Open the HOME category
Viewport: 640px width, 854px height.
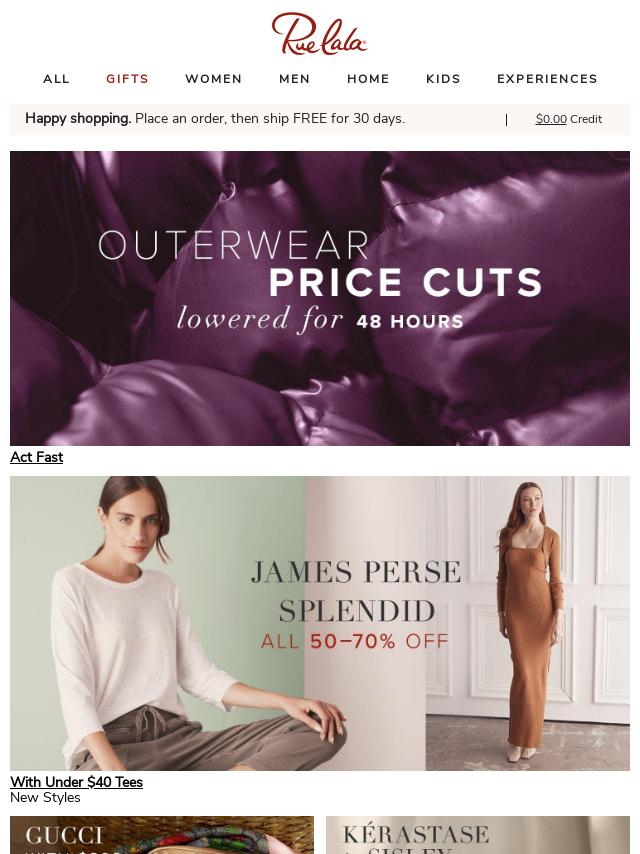click(368, 79)
